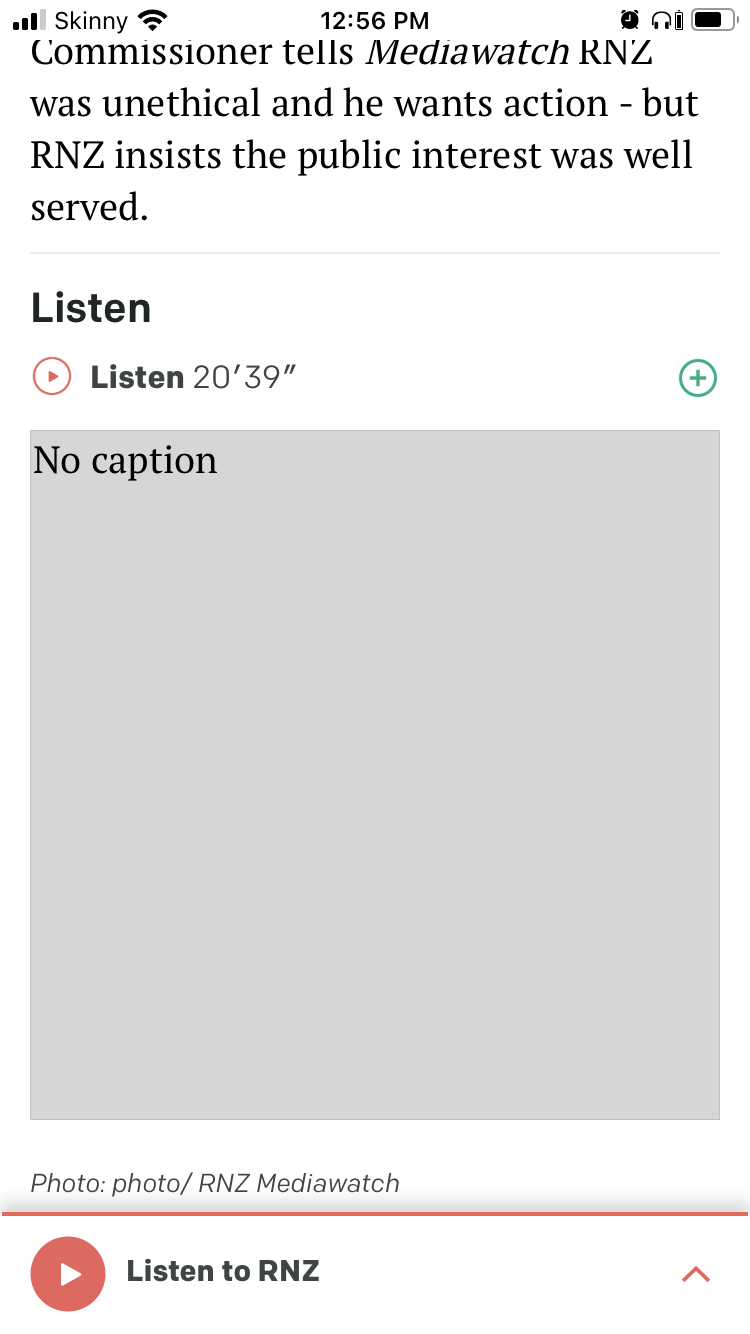The height and width of the screenshot is (1334, 750).
Task: Expand the bottom player with the up chevron
Action: pos(695,1274)
